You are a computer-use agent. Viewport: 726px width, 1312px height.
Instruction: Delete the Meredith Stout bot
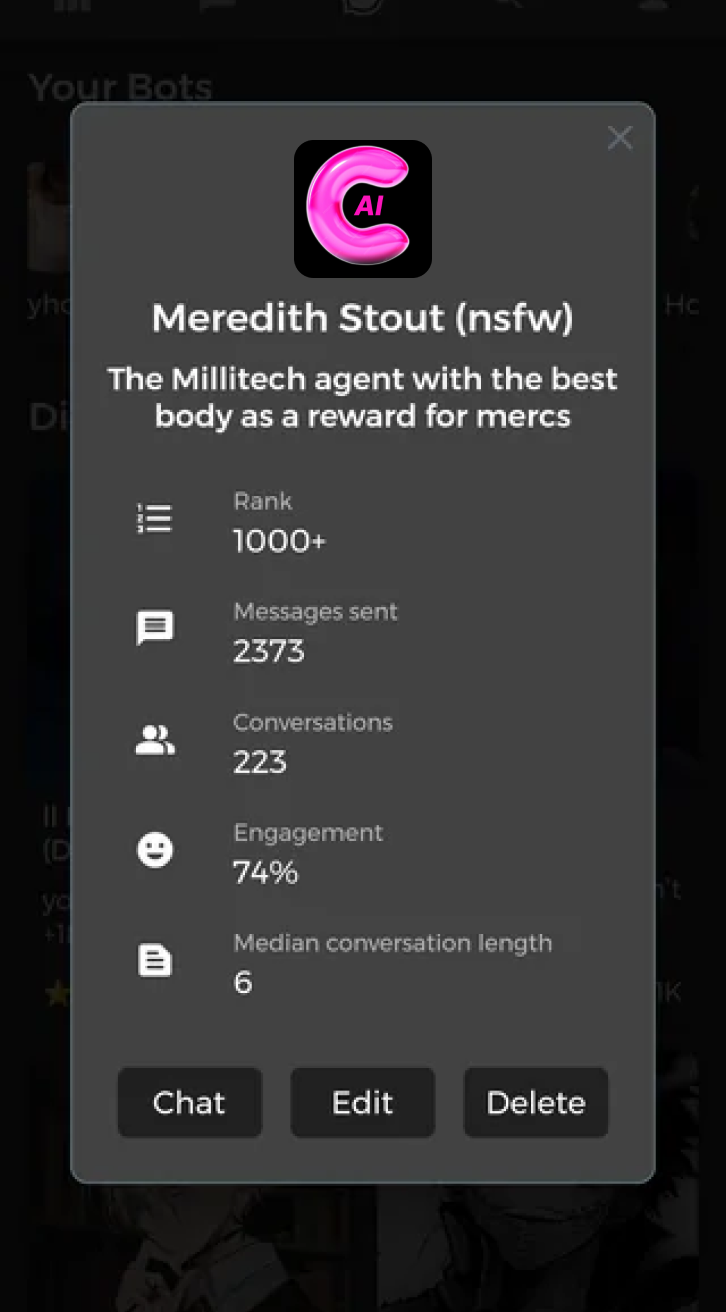point(535,1102)
